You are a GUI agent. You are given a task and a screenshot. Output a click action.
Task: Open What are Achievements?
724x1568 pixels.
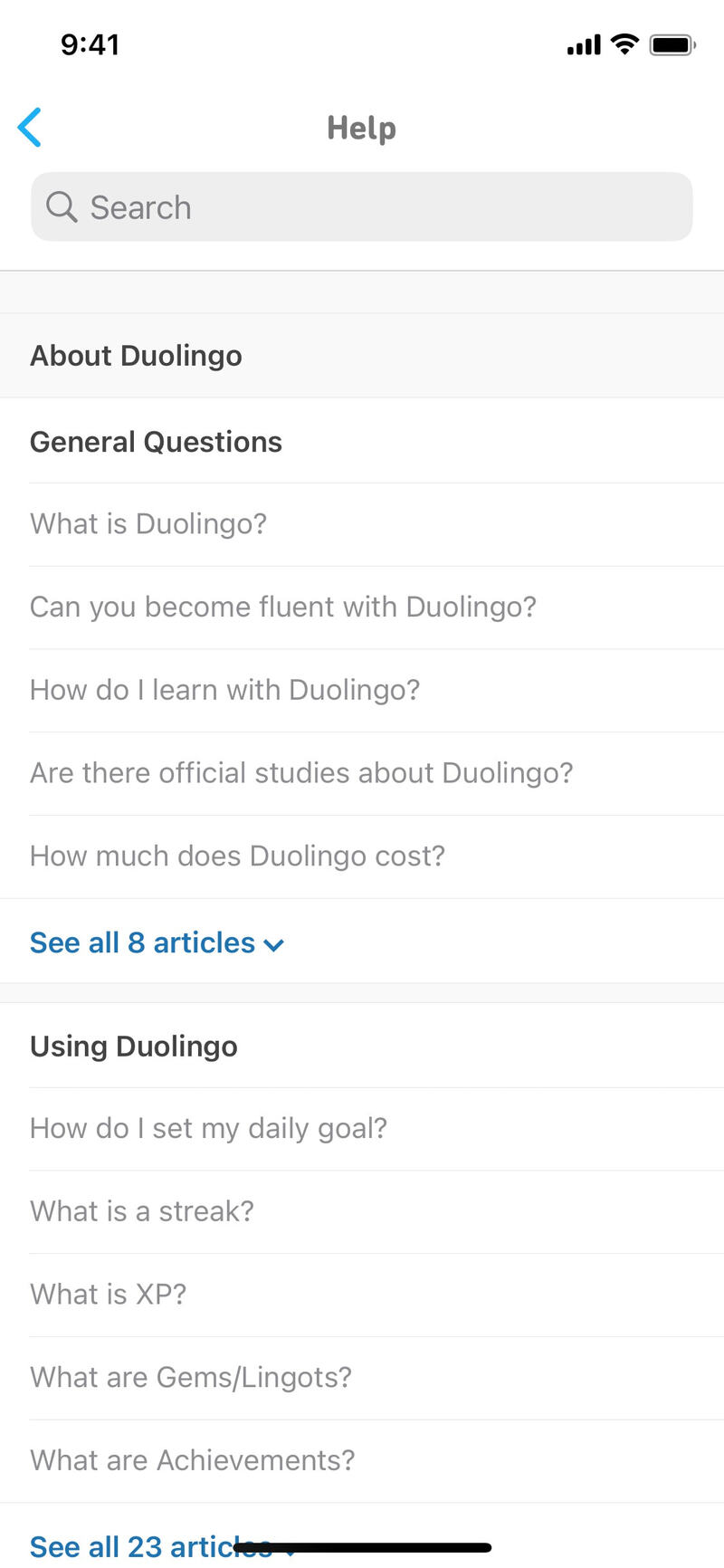pos(192,1459)
